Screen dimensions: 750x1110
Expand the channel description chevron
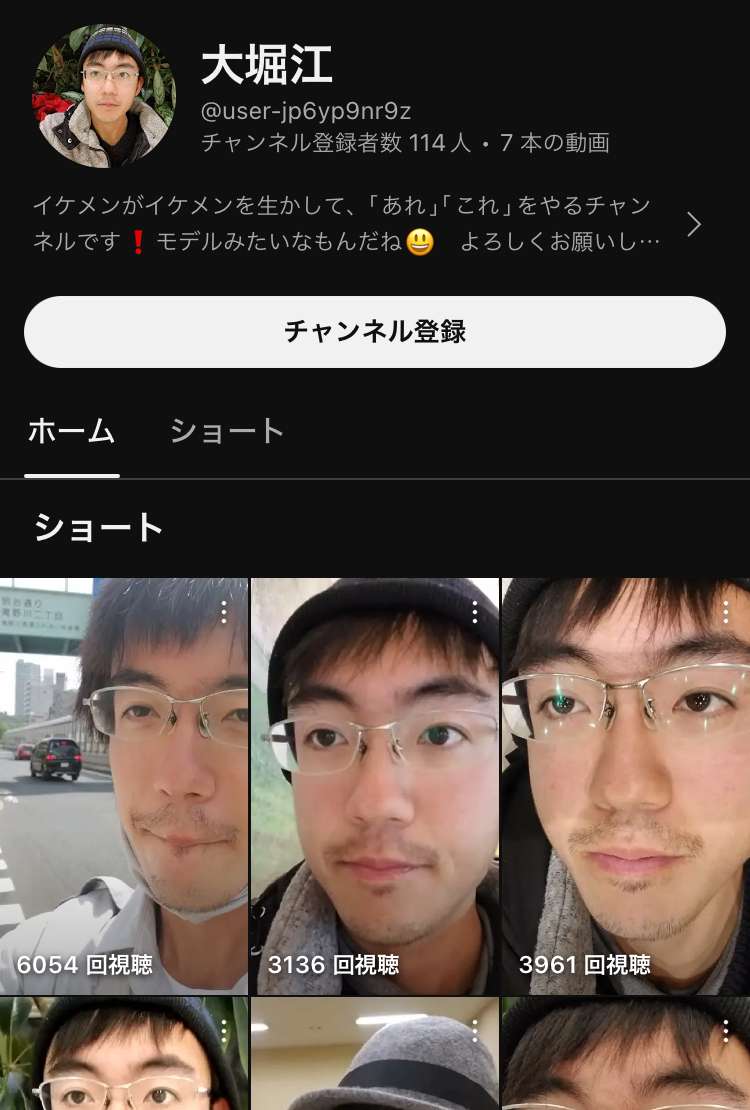click(694, 225)
